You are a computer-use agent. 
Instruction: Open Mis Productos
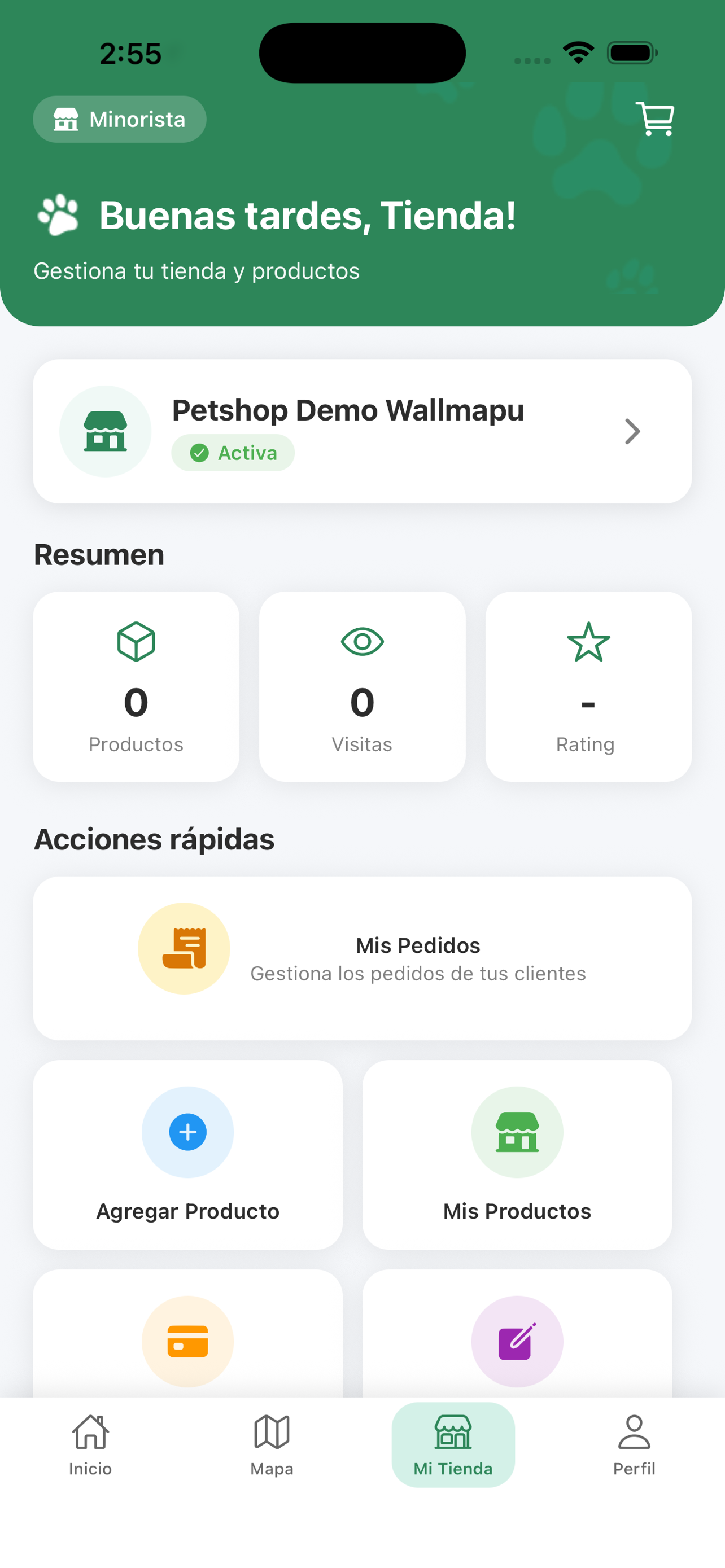[x=517, y=1155]
